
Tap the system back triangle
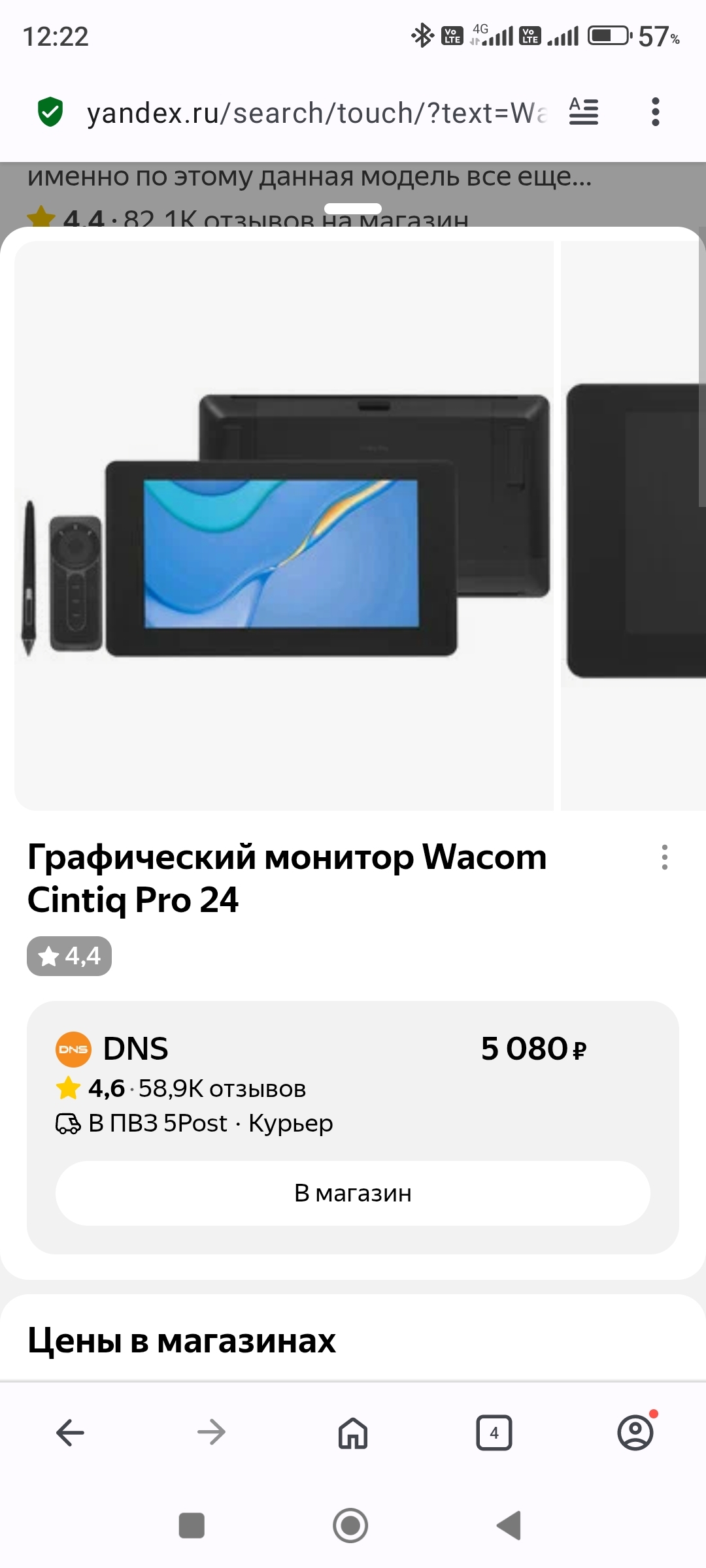coord(509,1526)
